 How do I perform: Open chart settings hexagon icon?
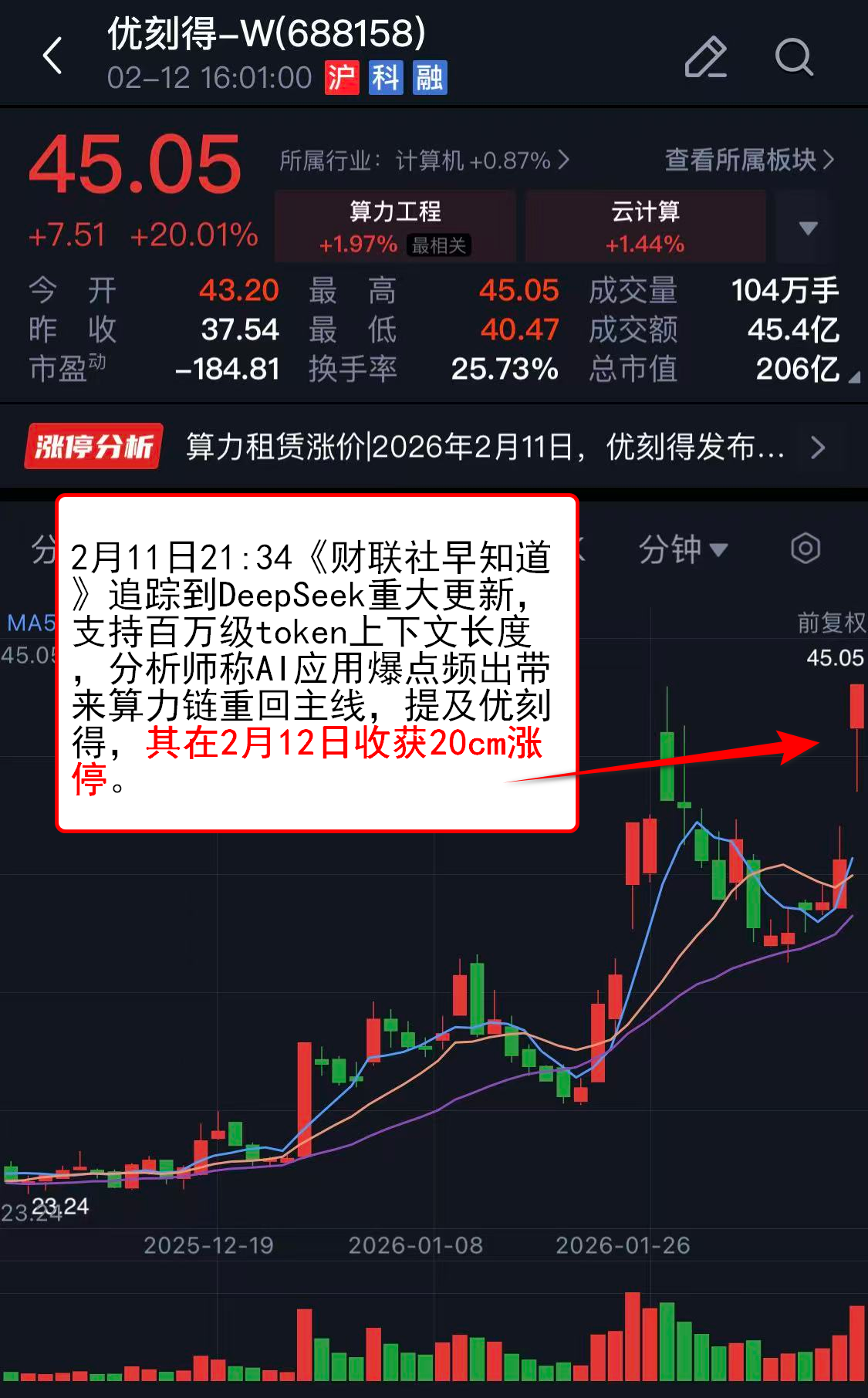[x=805, y=549]
